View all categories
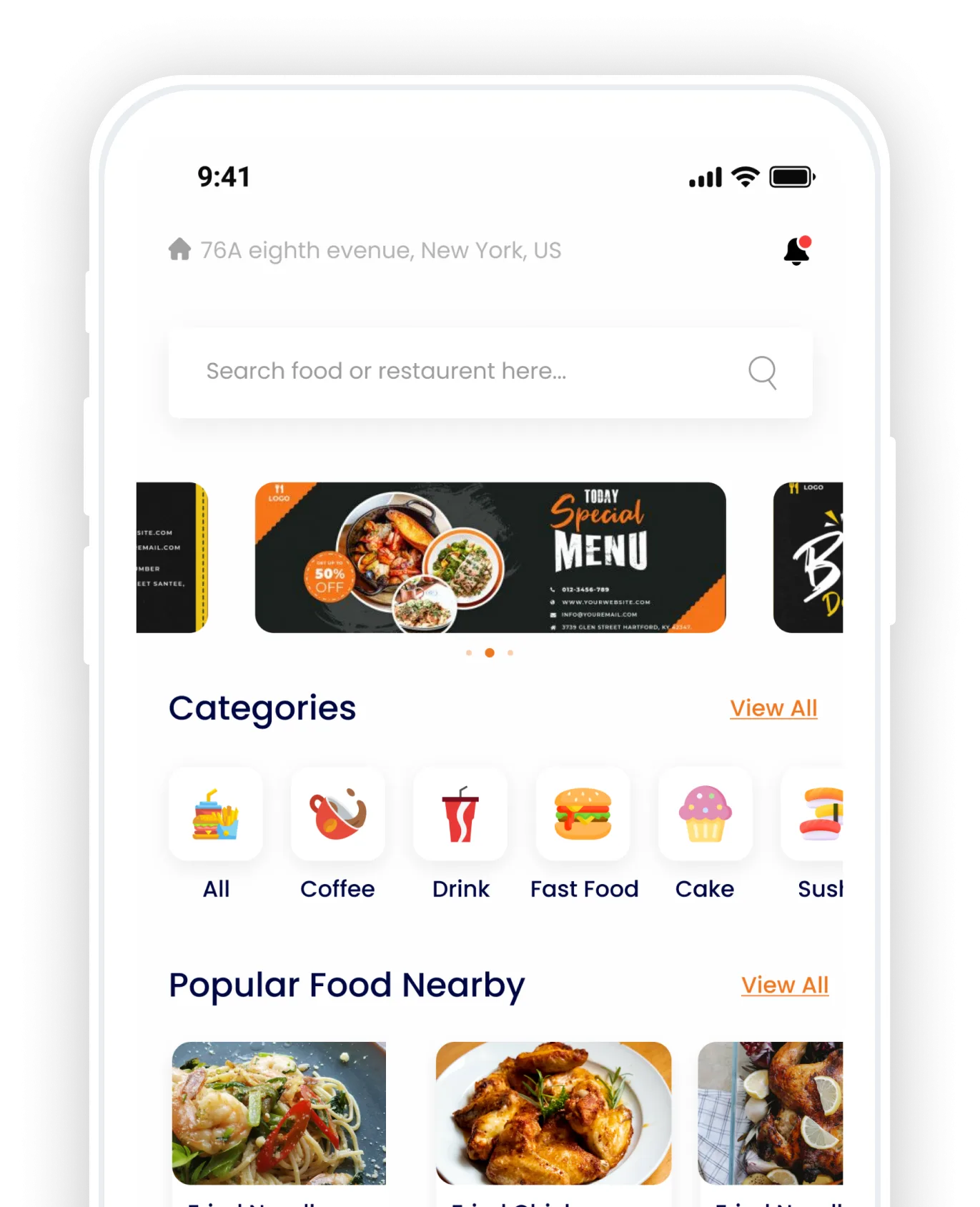This screenshot has width=980, height=1207. pyautogui.click(x=773, y=708)
